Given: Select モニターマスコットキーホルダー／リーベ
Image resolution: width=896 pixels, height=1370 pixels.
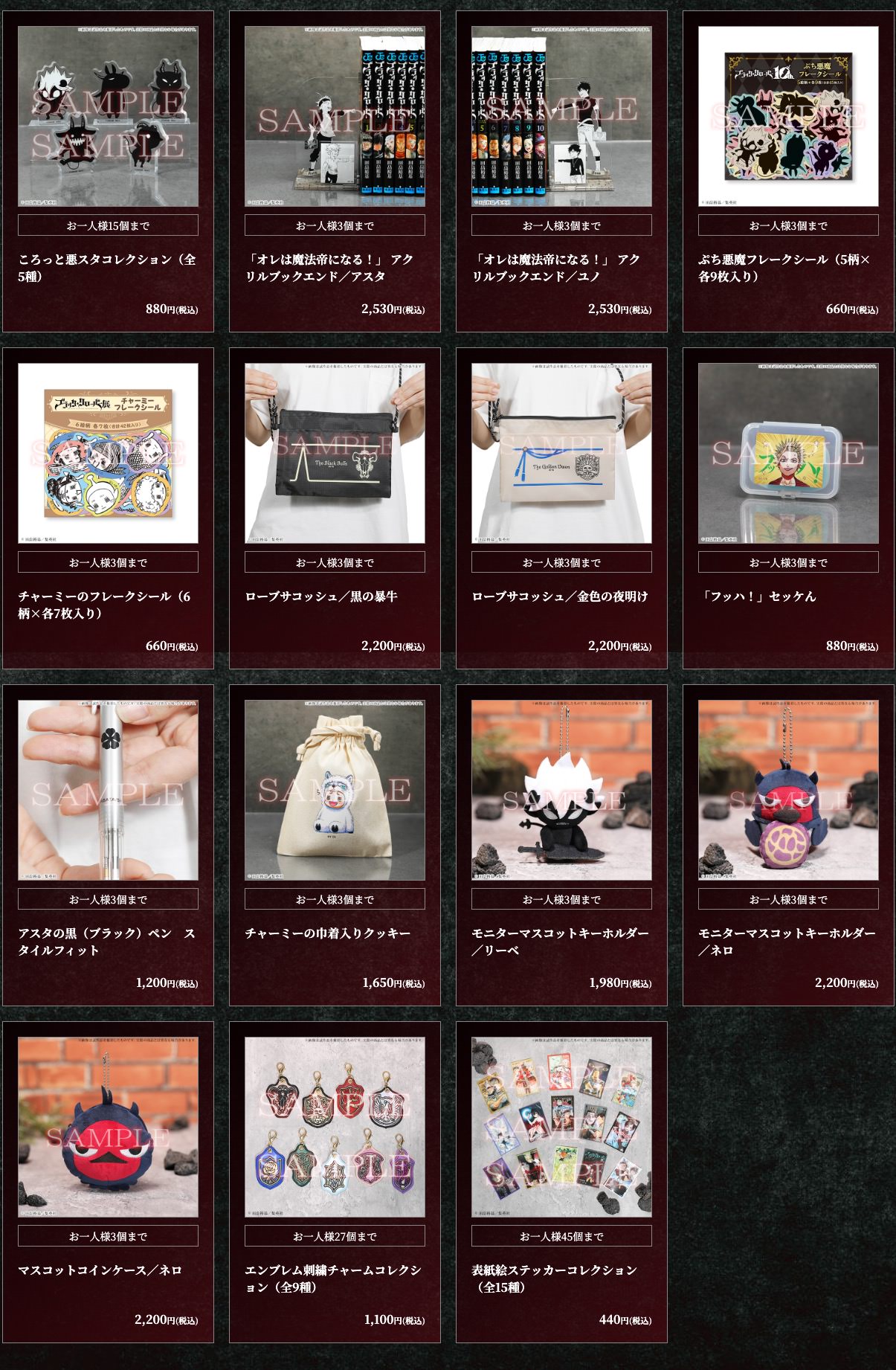Looking at the screenshot, I should [x=561, y=791].
